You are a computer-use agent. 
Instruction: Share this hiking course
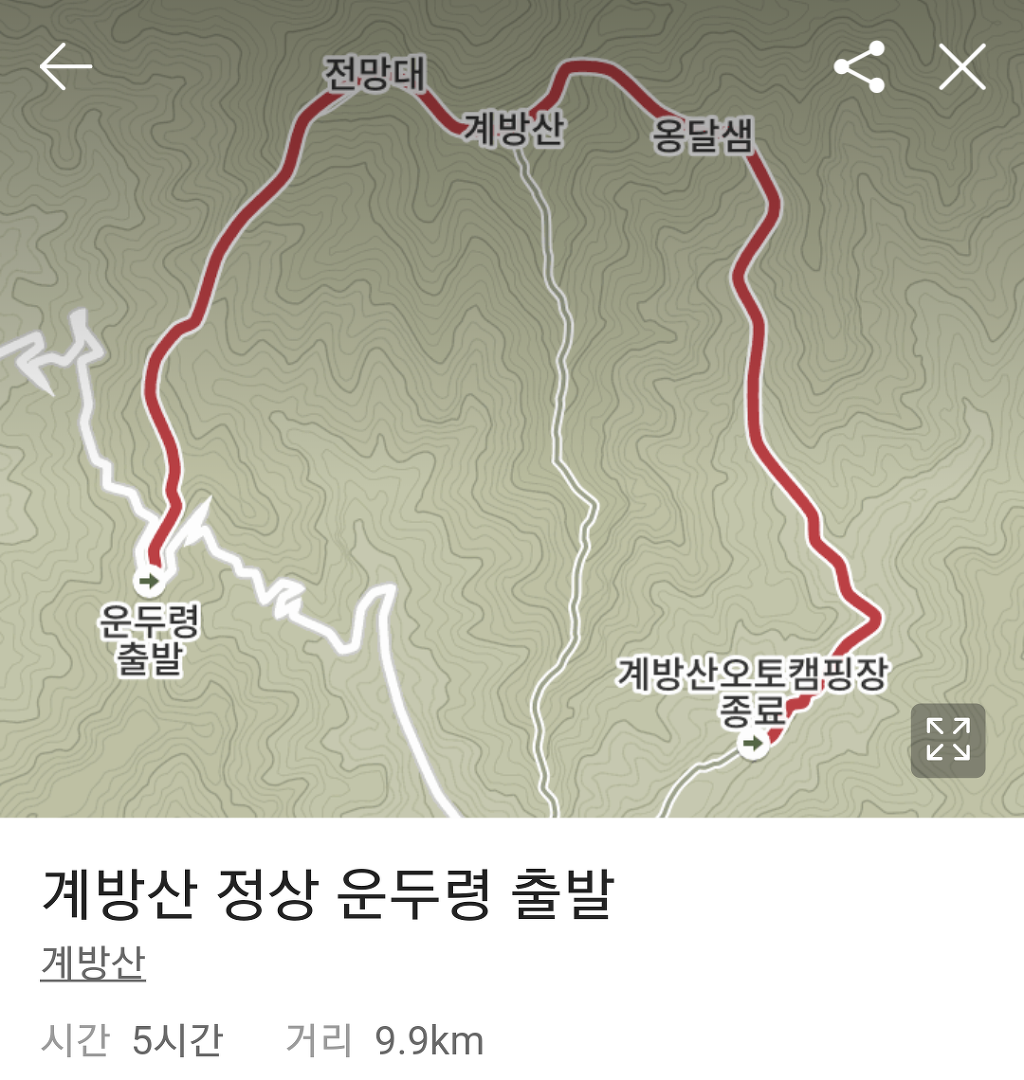point(860,67)
